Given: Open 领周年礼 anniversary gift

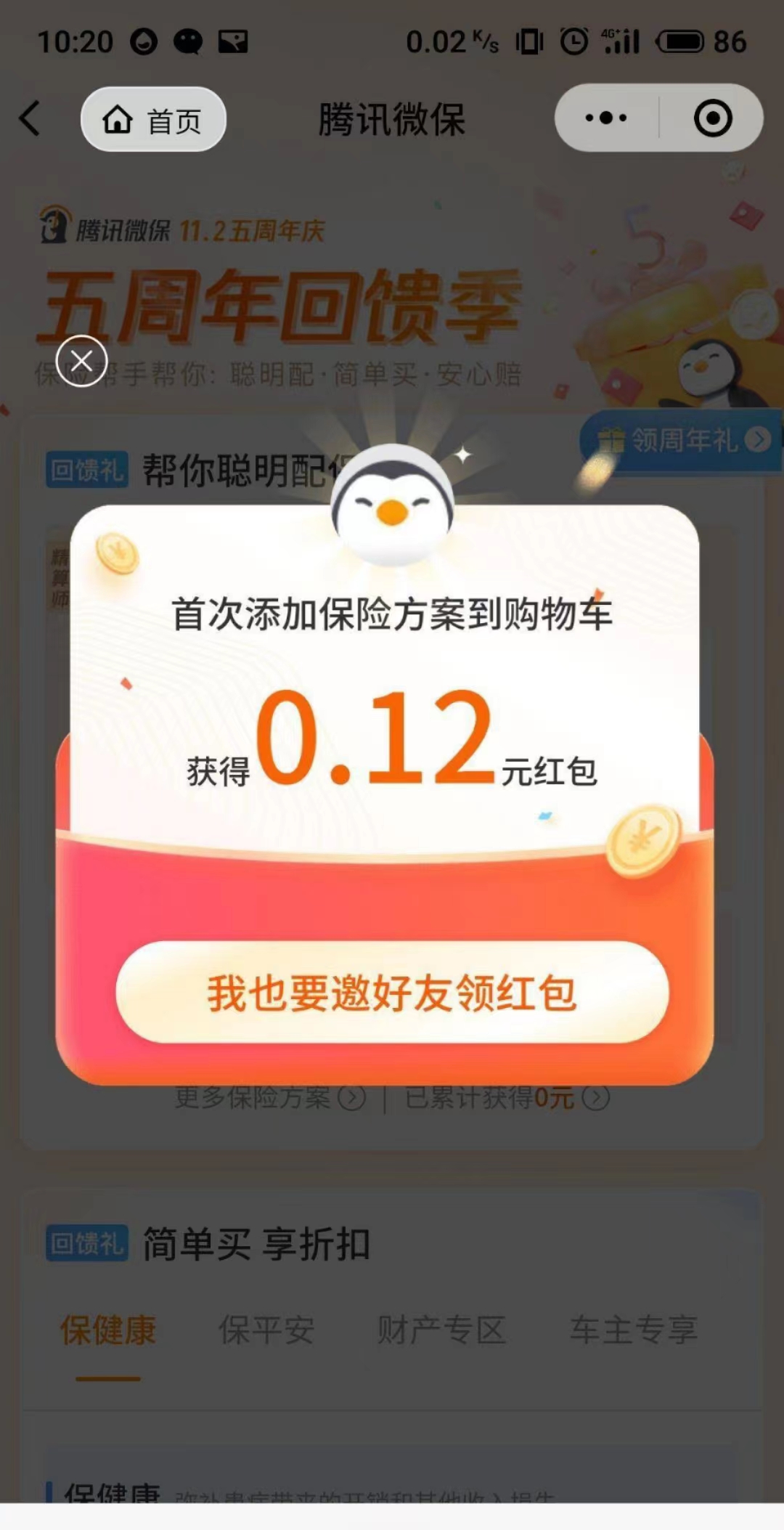Looking at the screenshot, I should click(x=682, y=440).
